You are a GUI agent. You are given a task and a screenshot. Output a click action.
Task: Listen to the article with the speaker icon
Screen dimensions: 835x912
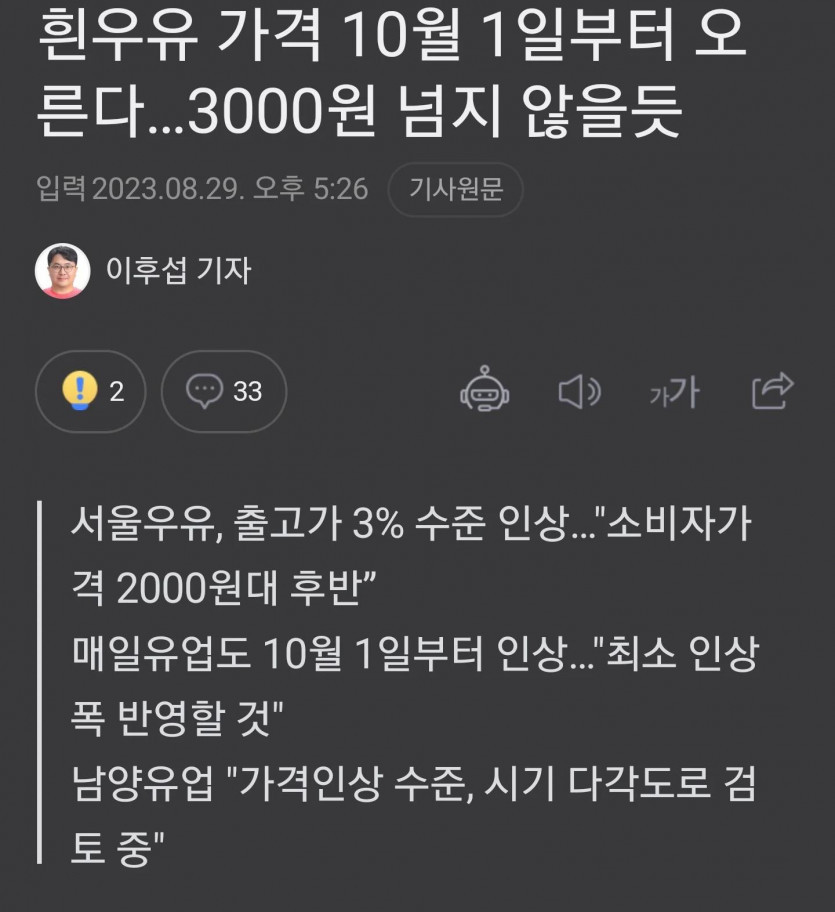click(x=578, y=391)
